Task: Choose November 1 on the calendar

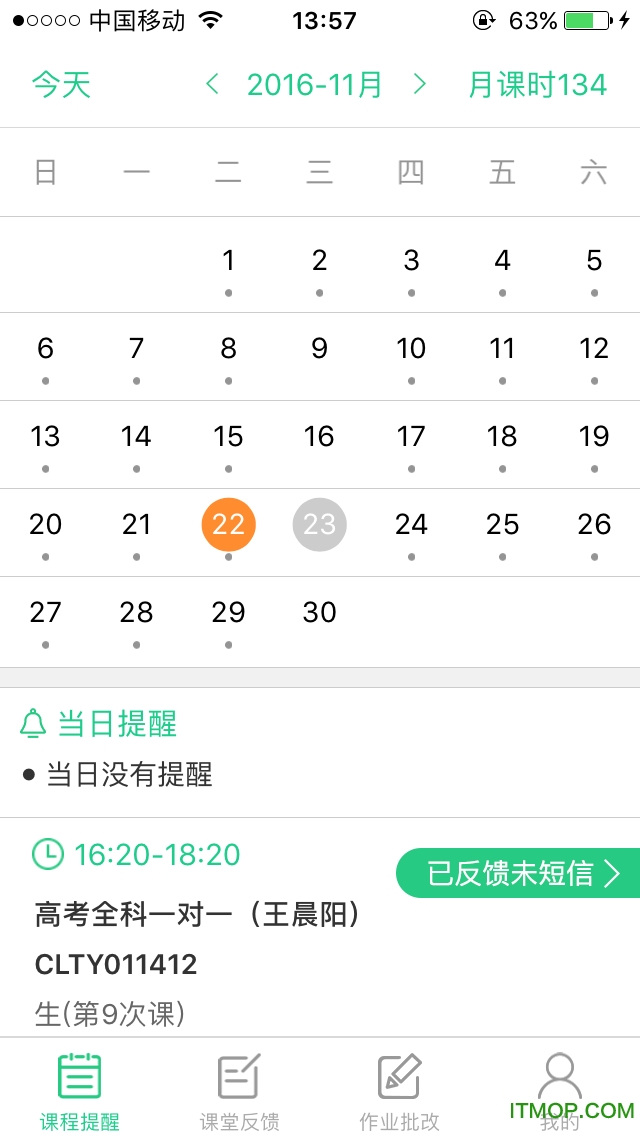Action: 228,262
